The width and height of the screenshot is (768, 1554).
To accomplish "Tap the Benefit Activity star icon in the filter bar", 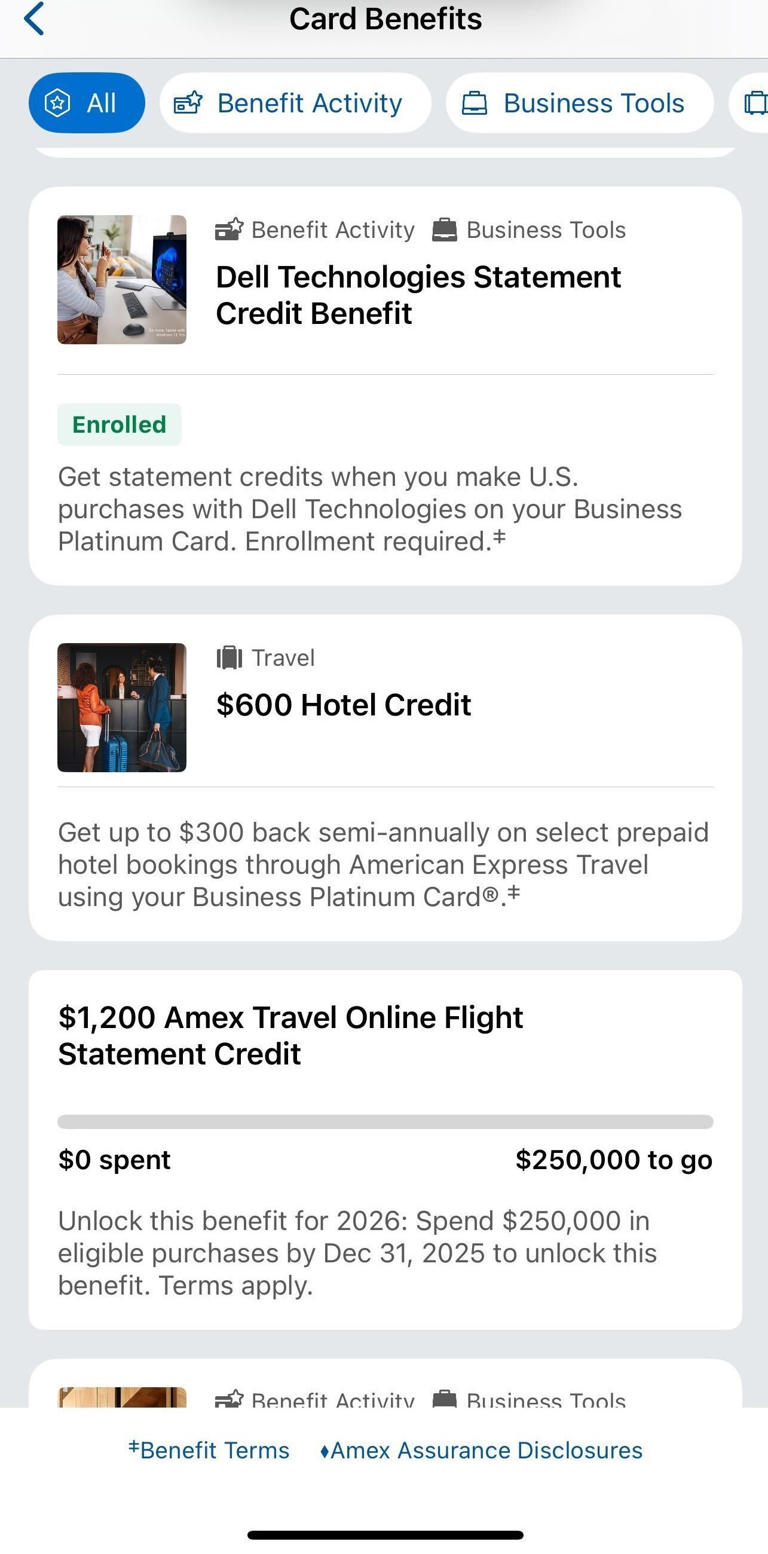I will click(187, 101).
